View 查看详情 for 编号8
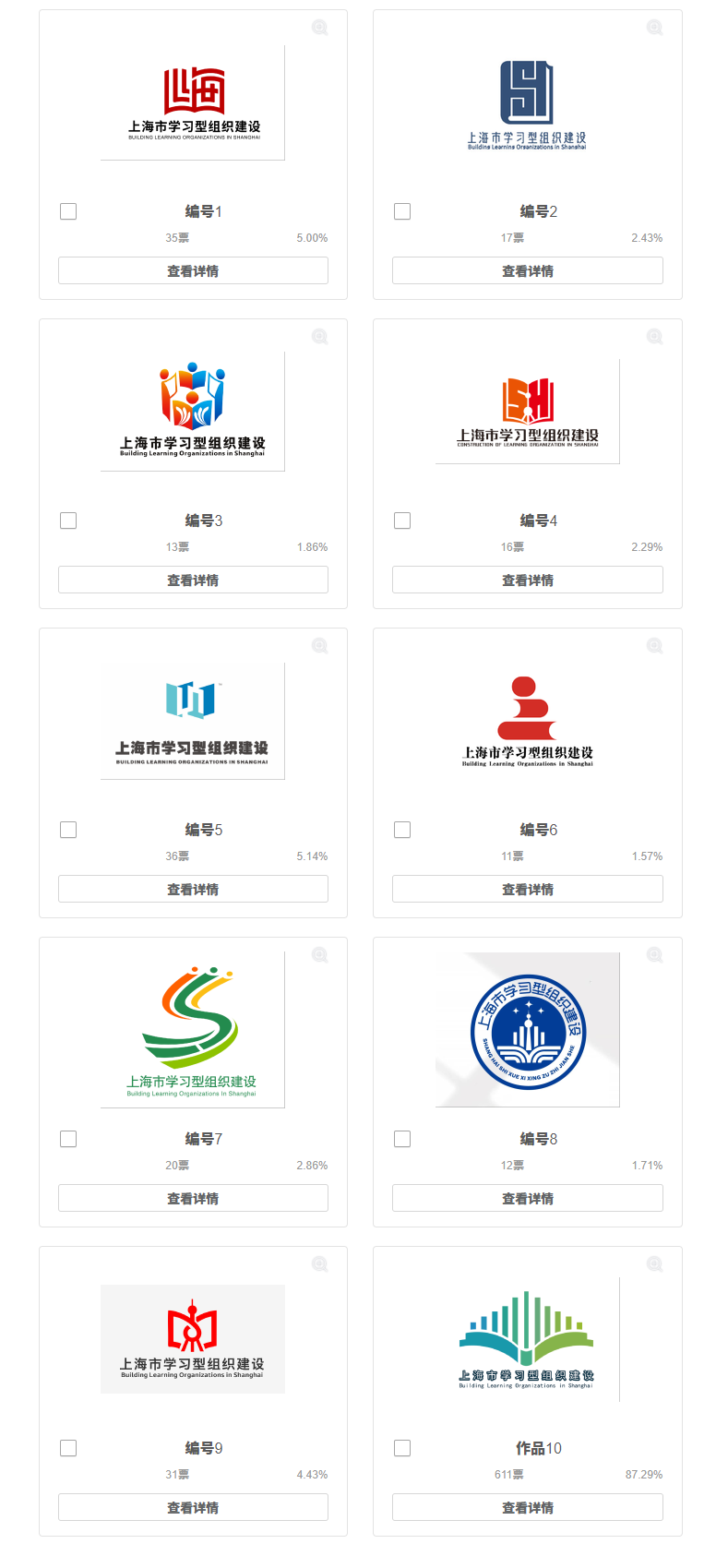The image size is (716, 1568). (527, 1198)
